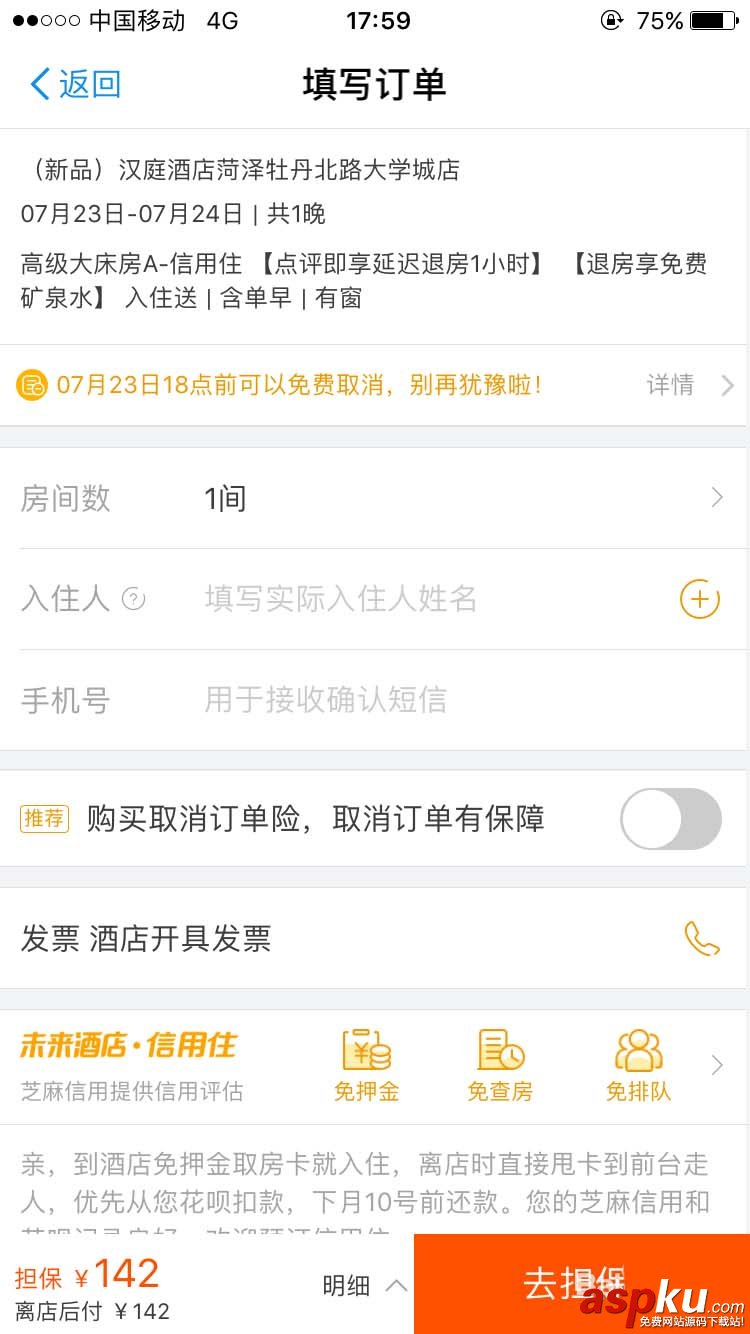Screen dimensions: 750x1334
Task: Tap the 推荐 recommendation badge
Action: (x=44, y=818)
